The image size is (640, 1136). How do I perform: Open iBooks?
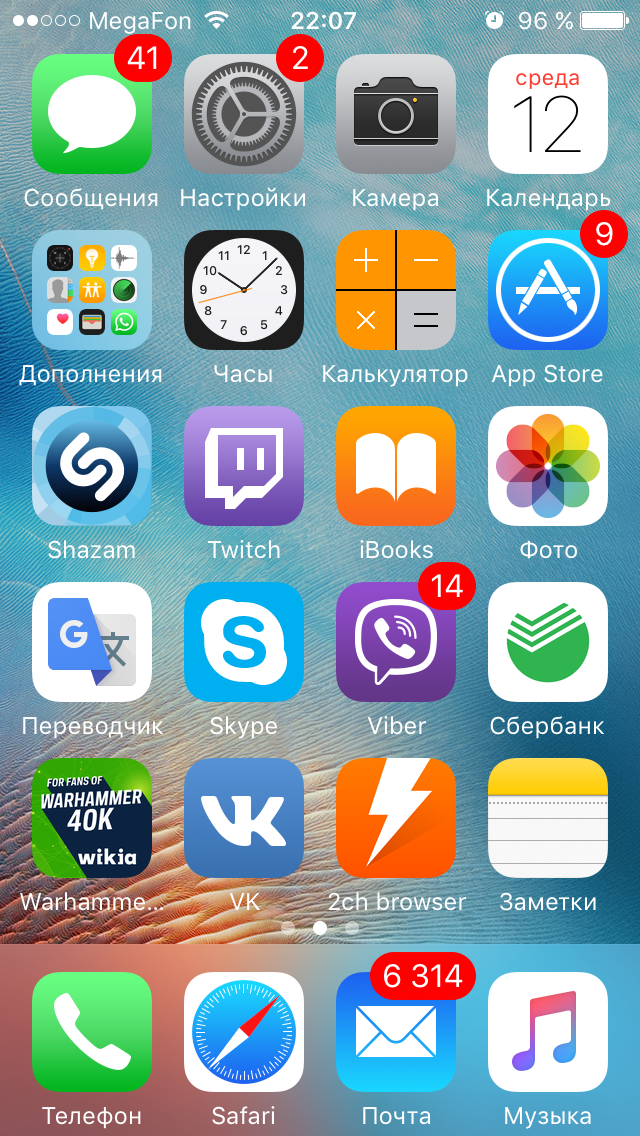[396, 466]
